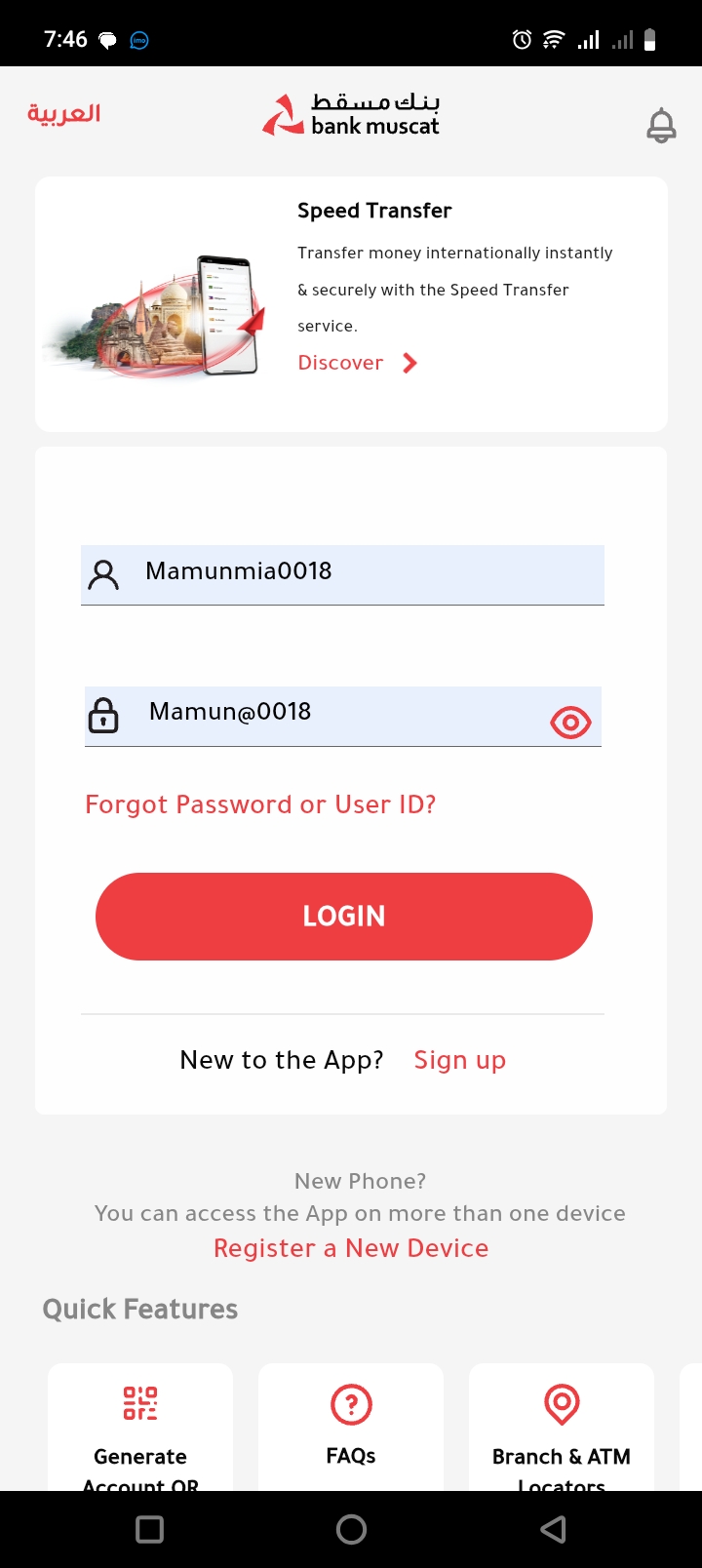Open the FAQs card
This screenshot has height=1568, width=702.
(x=351, y=1427)
